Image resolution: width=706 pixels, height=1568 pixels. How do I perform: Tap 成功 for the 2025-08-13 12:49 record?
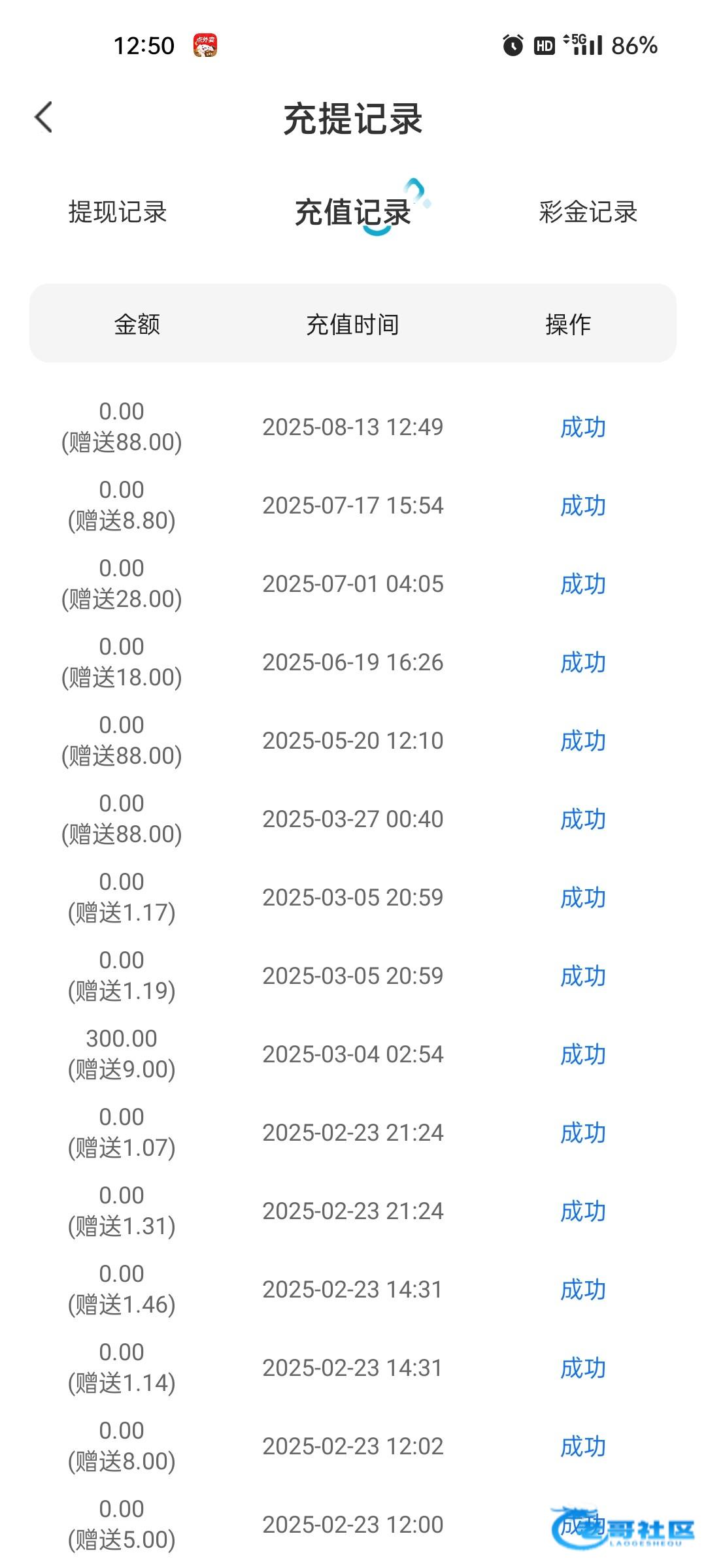click(x=582, y=427)
